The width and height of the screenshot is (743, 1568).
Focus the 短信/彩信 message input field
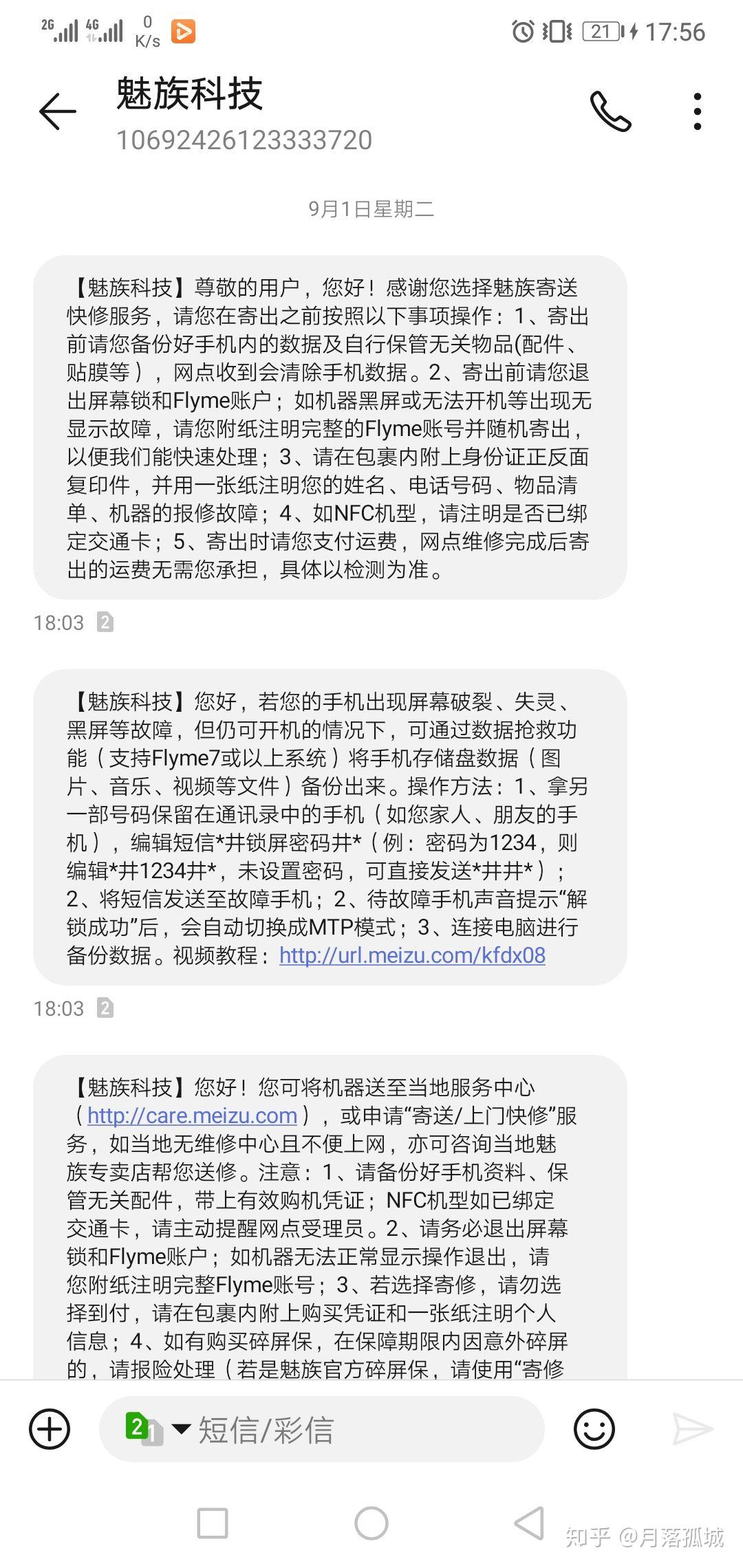tap(358, 1430)
